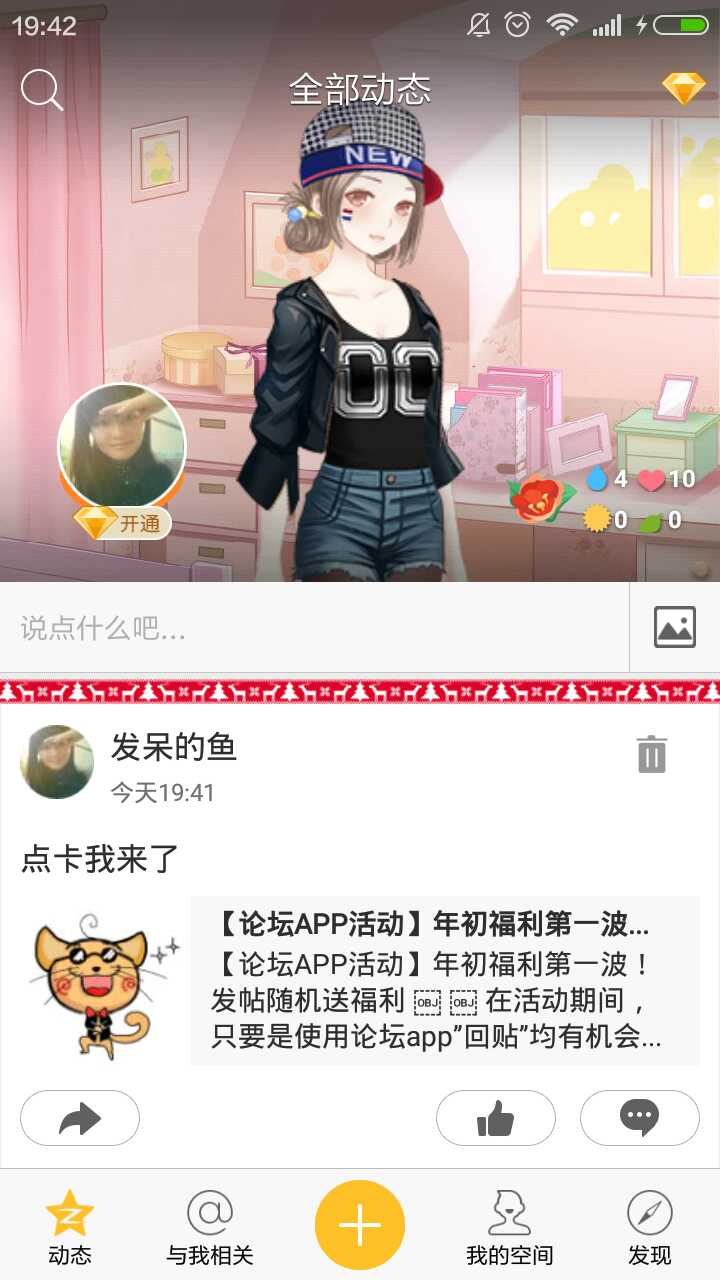The image size is (720, 1280).
Task: Delete the post by 发呆的鱼
Action: (651, 754)
